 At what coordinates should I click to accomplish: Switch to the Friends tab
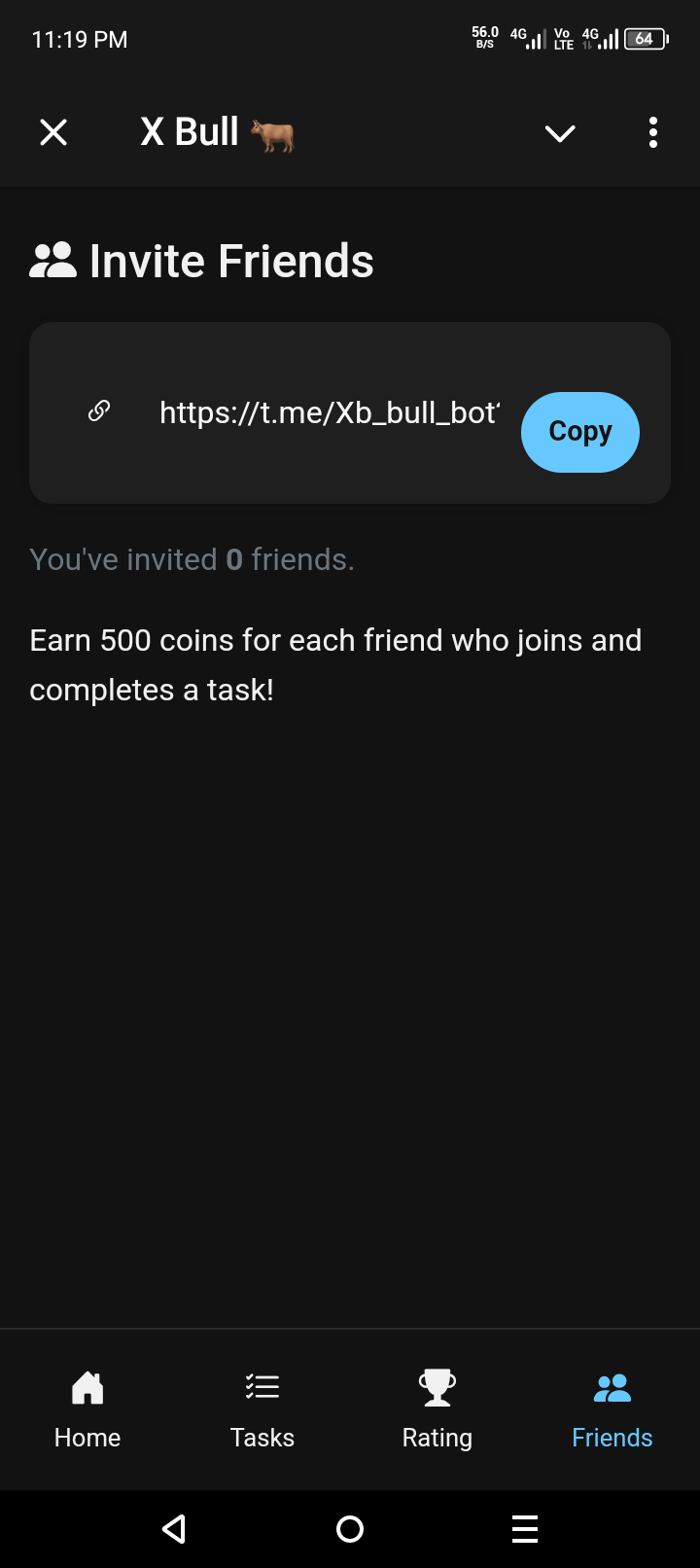[612, 1408]
